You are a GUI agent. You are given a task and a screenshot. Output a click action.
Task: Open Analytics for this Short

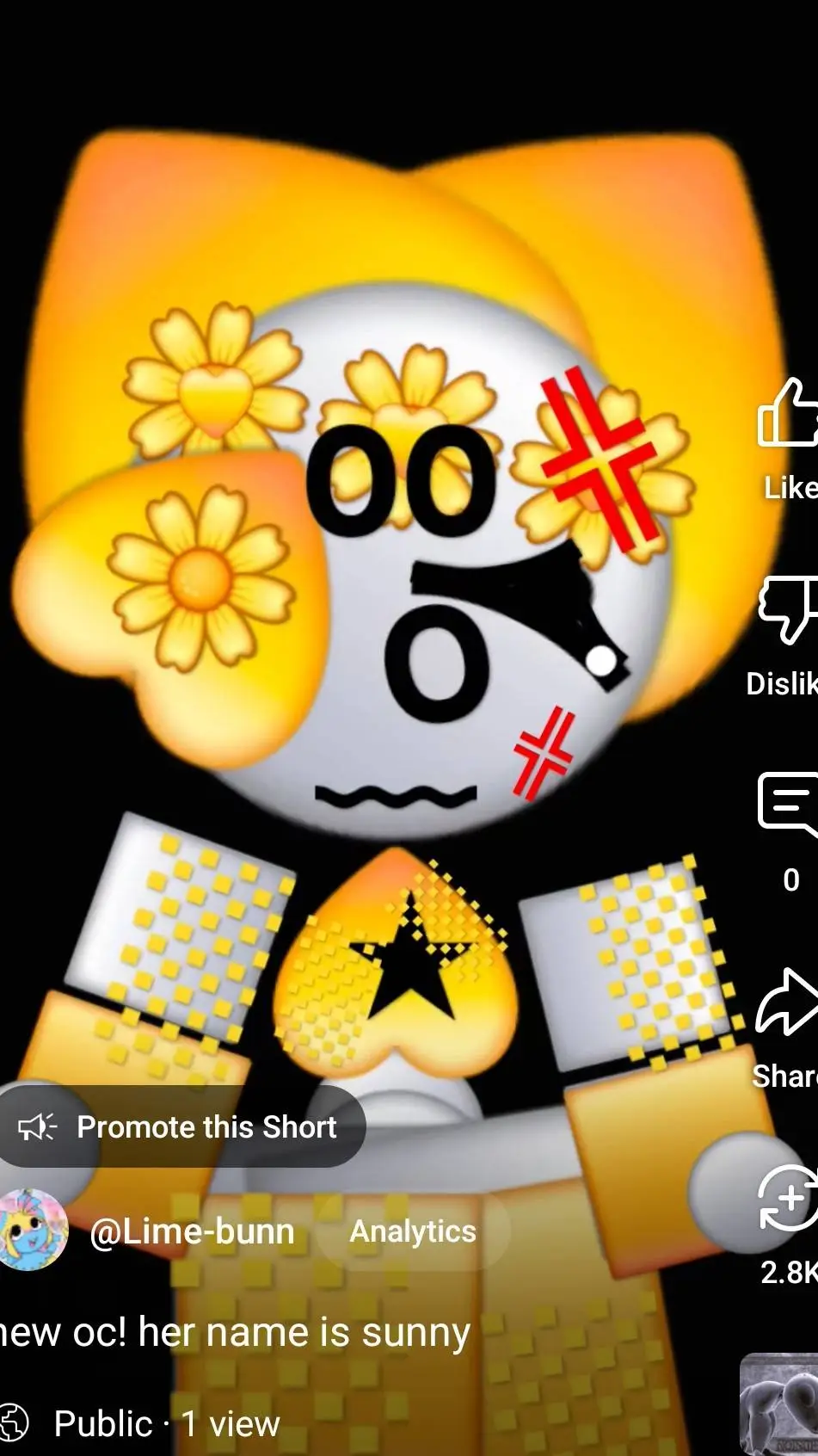412,1231
